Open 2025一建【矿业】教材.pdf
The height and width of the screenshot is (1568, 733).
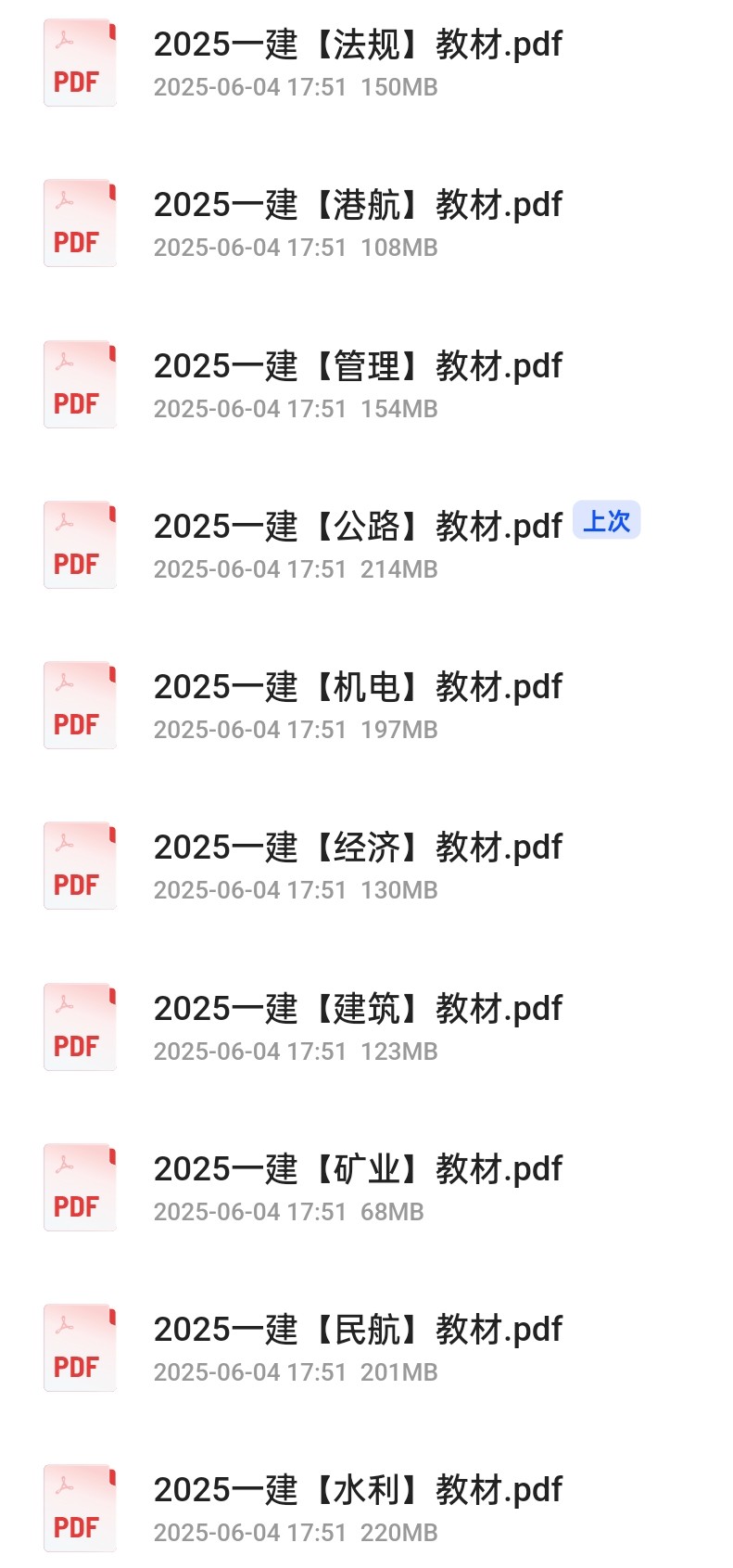pos(358,1170)
